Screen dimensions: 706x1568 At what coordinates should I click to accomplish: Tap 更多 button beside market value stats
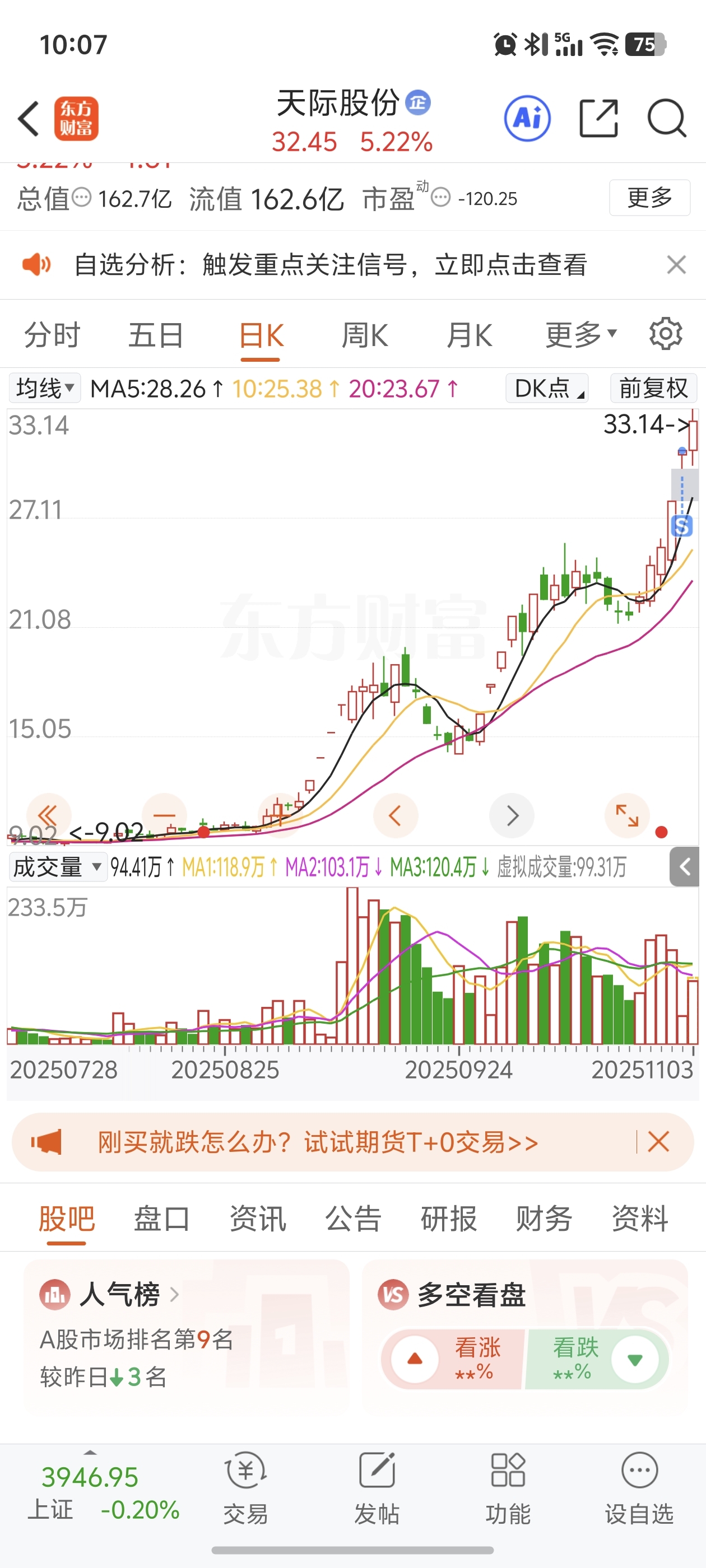point(649,198)
